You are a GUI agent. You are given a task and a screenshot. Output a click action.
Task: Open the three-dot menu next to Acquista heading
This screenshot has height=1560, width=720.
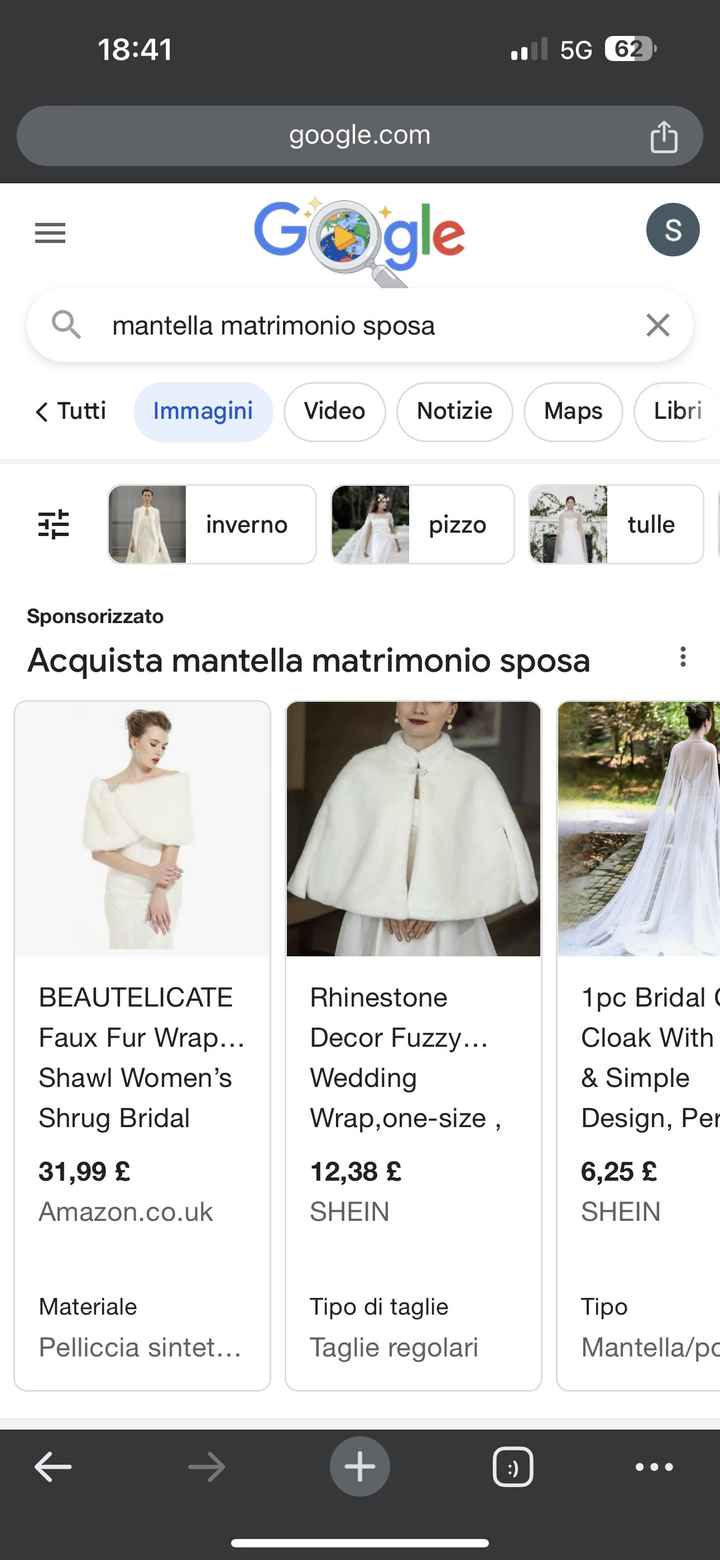coord(683,657)
